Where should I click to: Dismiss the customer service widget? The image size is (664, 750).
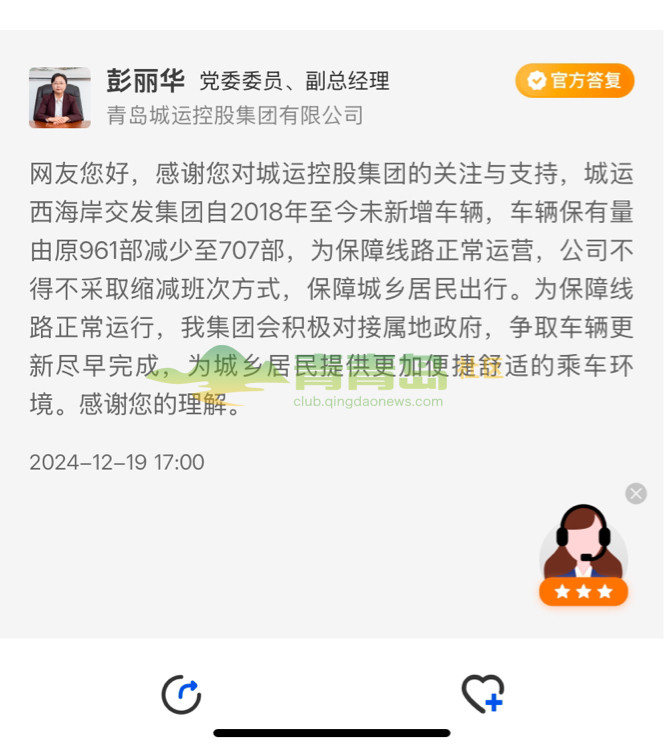tap(636, 493)
